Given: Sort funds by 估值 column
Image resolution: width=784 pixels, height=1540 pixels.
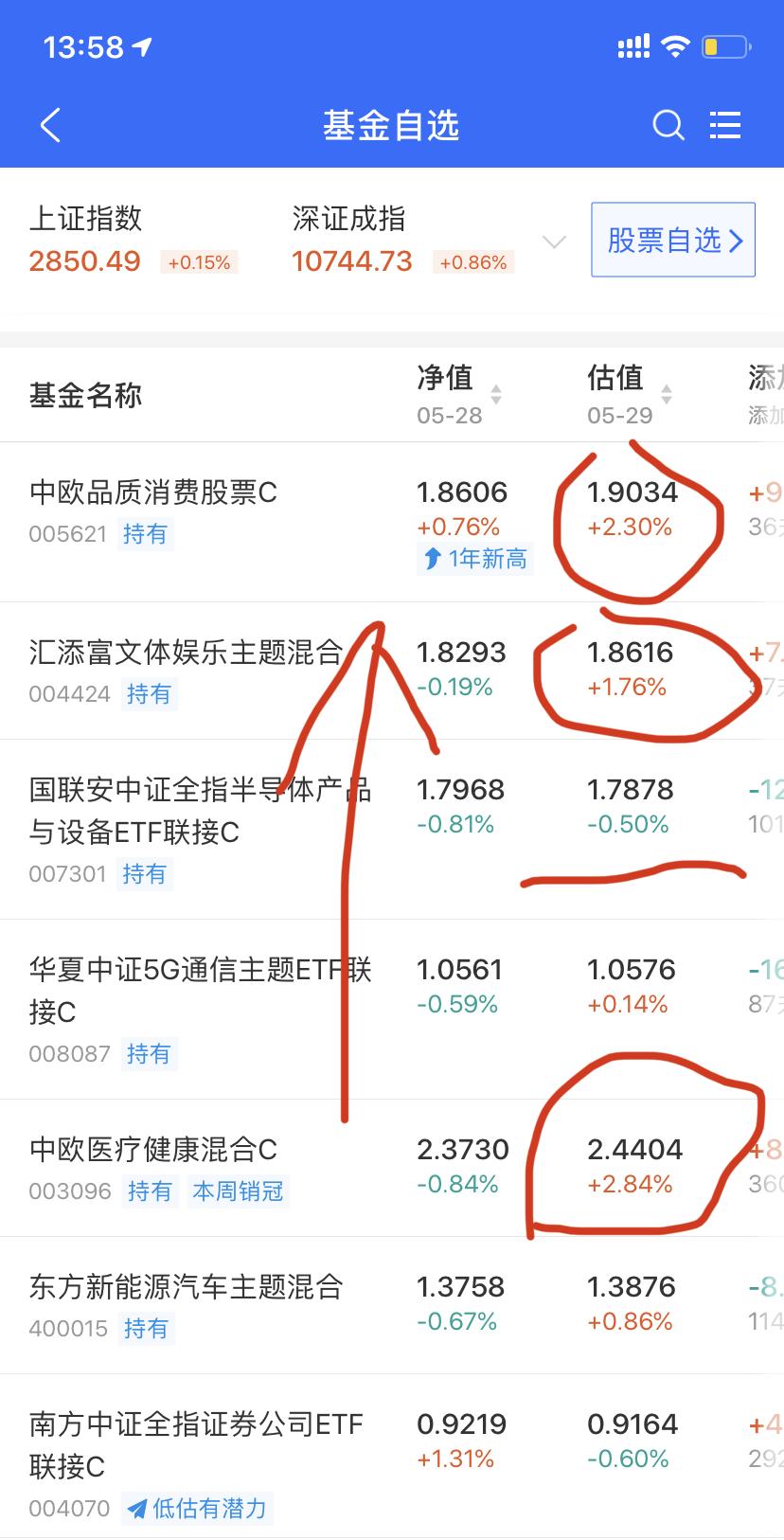Looking at the screenshot, I should pyautogui.click(x=630, y=394).
